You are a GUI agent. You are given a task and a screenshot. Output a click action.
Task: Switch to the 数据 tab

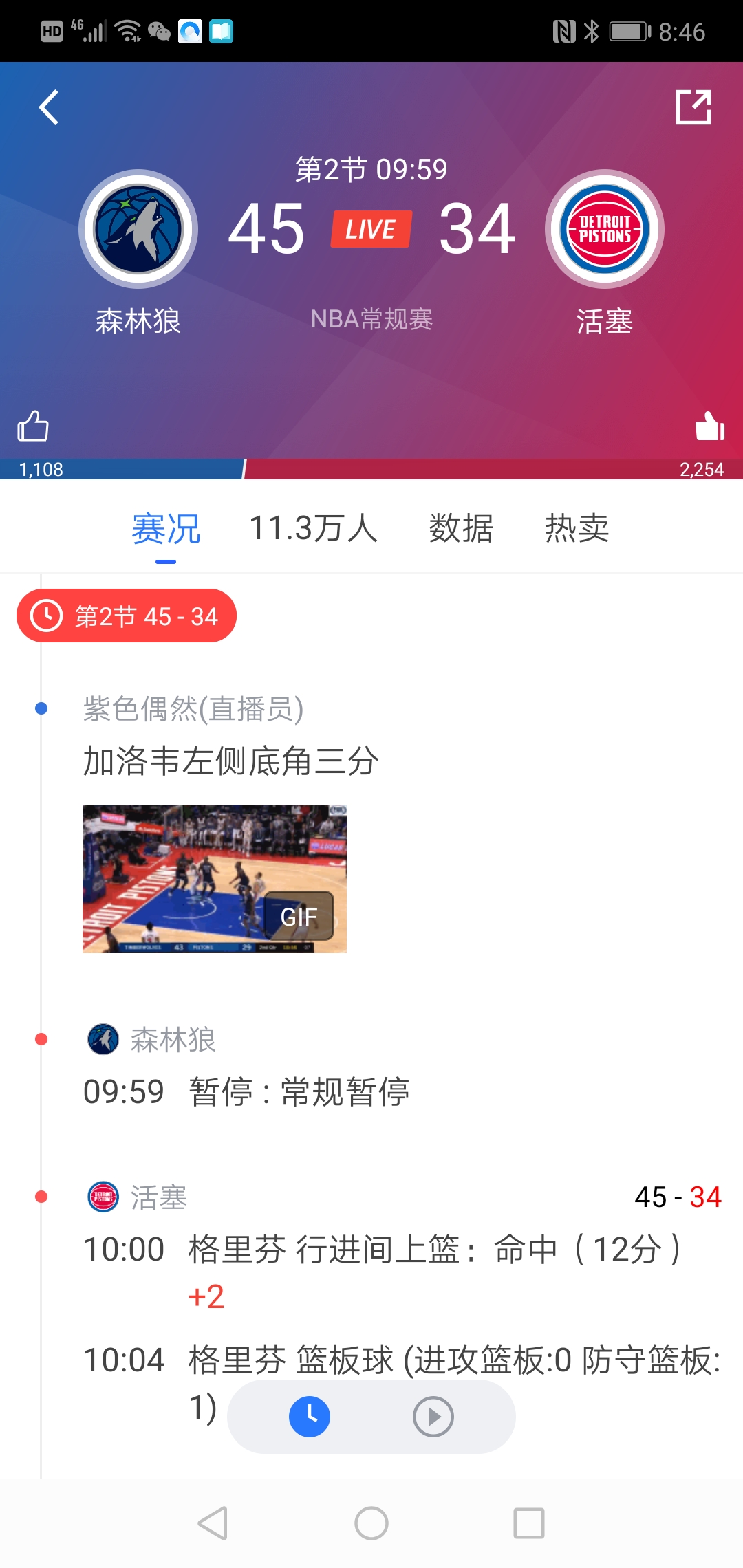(461, 530)
